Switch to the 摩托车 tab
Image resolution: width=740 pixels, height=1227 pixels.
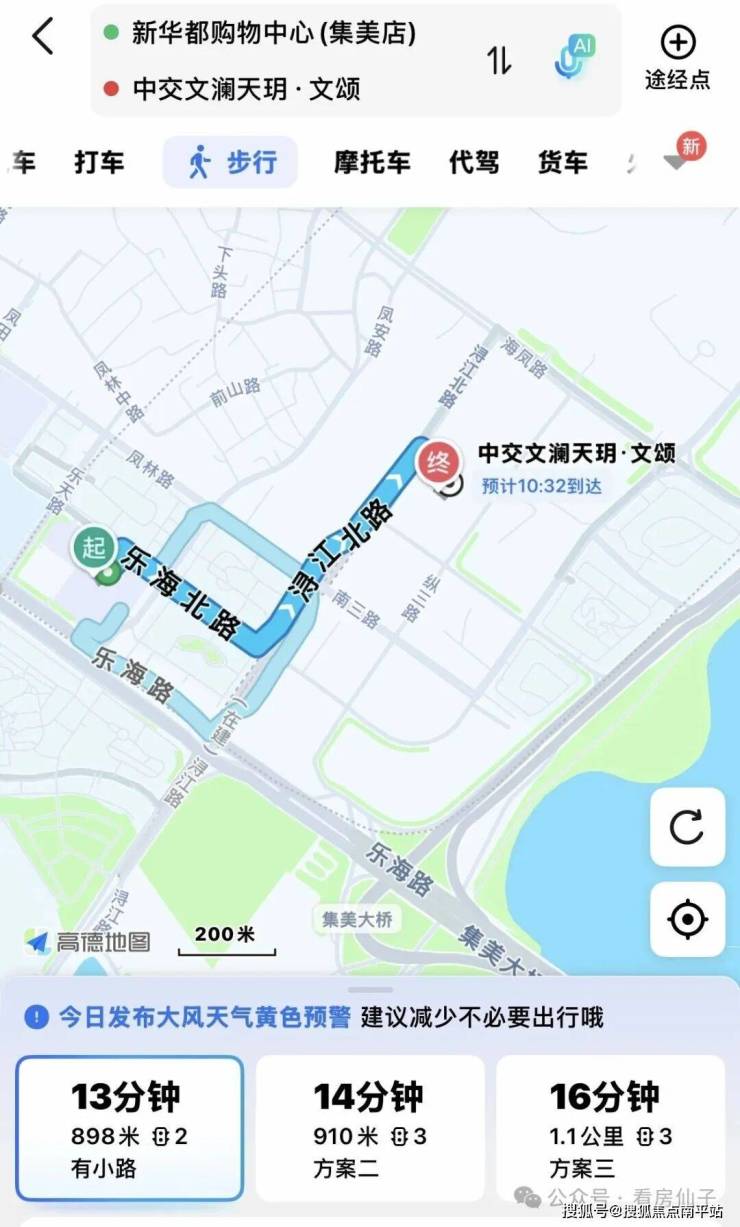372,162
